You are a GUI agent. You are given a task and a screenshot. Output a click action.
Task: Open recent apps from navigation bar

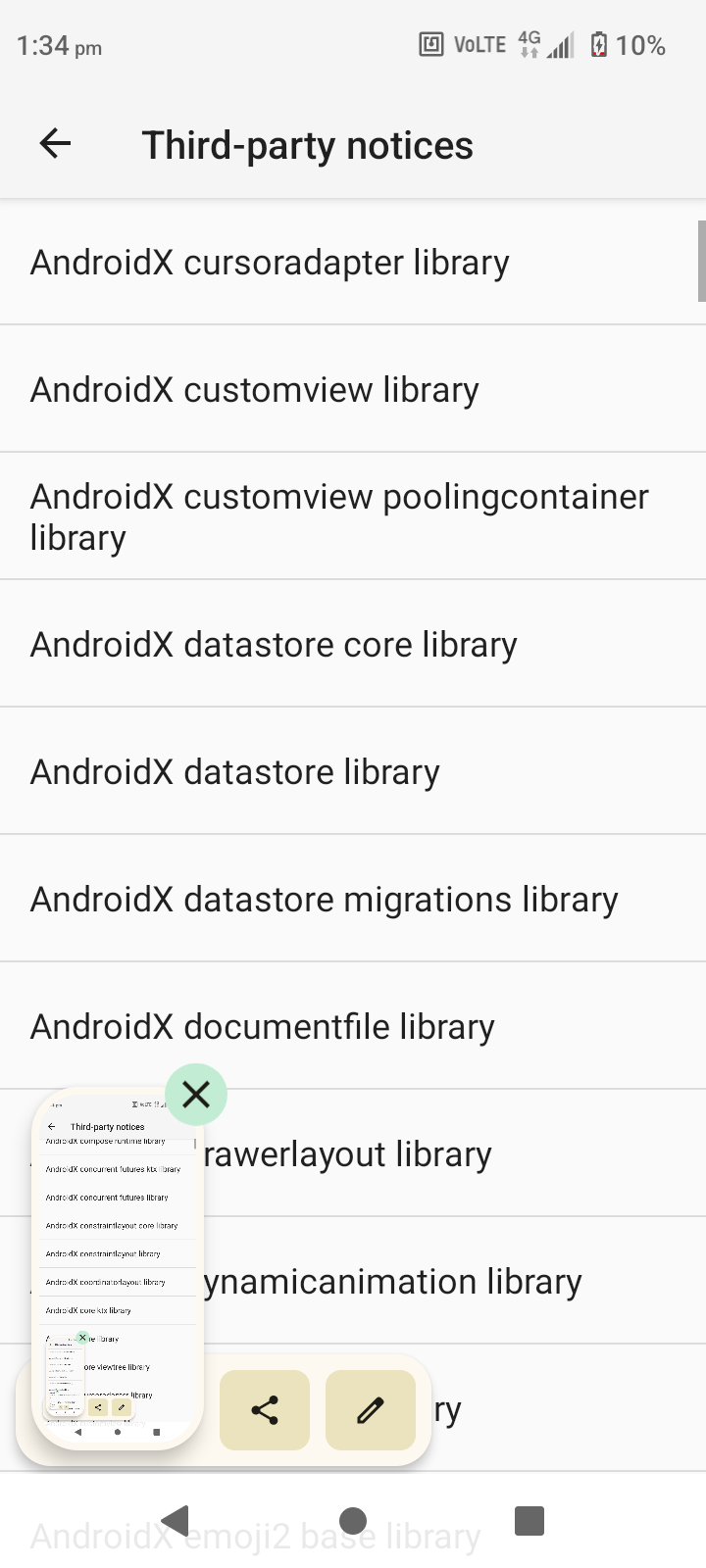pos(529,1521)
